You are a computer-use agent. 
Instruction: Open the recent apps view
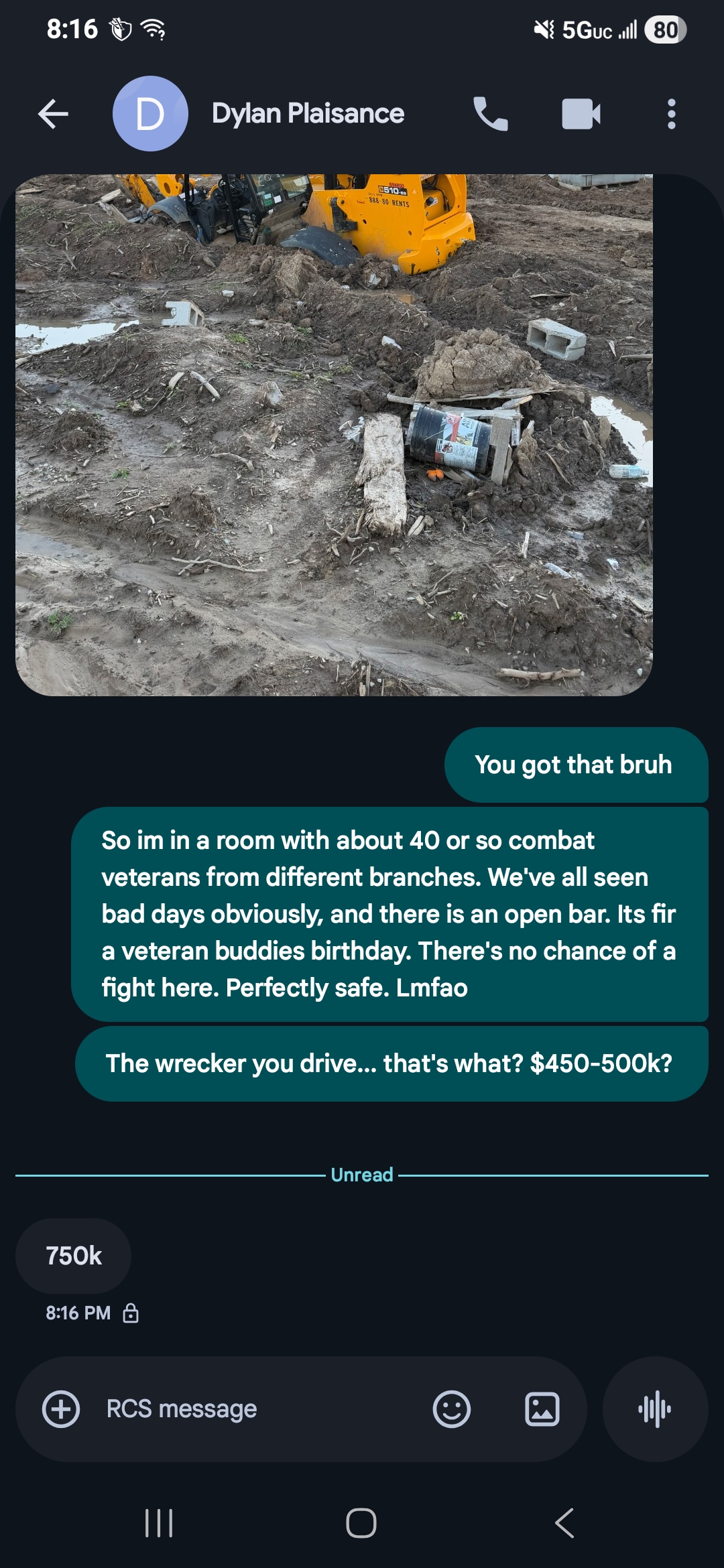(x=159, y=1523)
